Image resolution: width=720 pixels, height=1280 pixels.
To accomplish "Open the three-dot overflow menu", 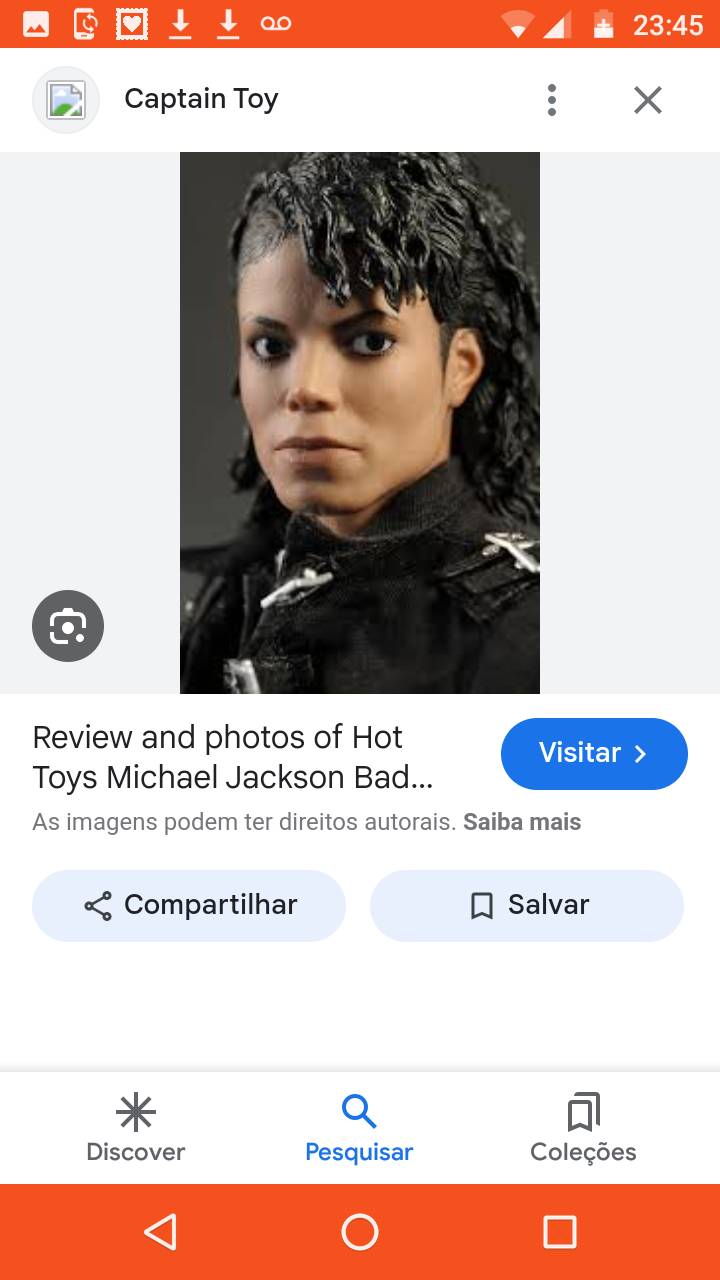I will [551, 100].
